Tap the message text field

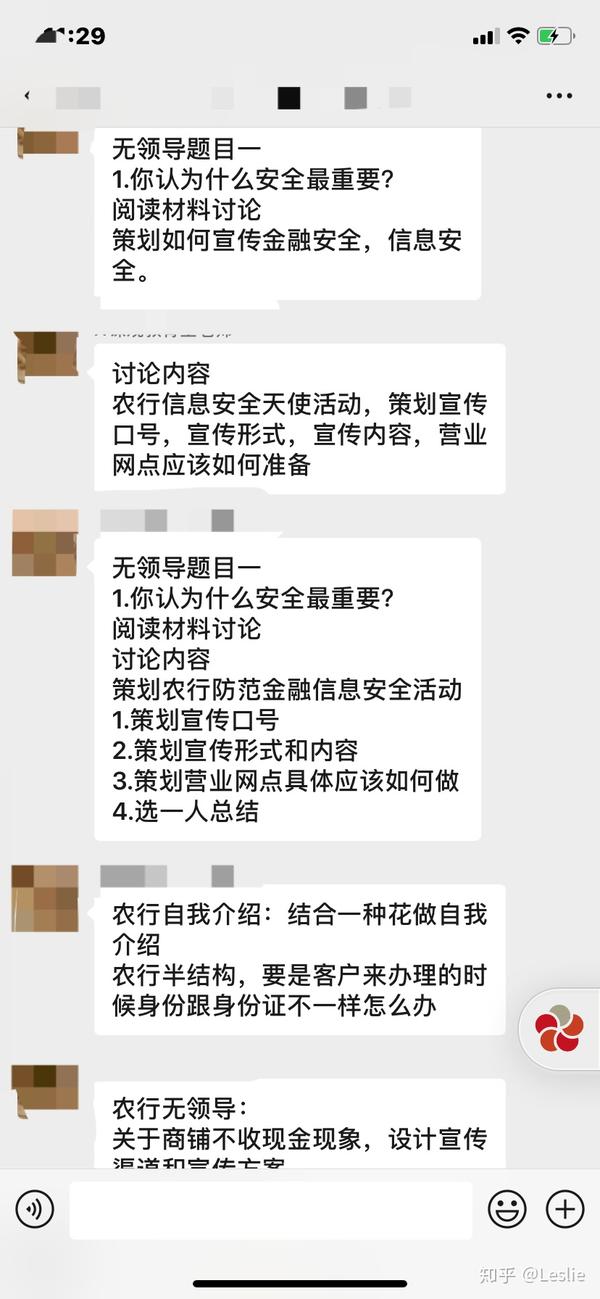point(270,1210)
